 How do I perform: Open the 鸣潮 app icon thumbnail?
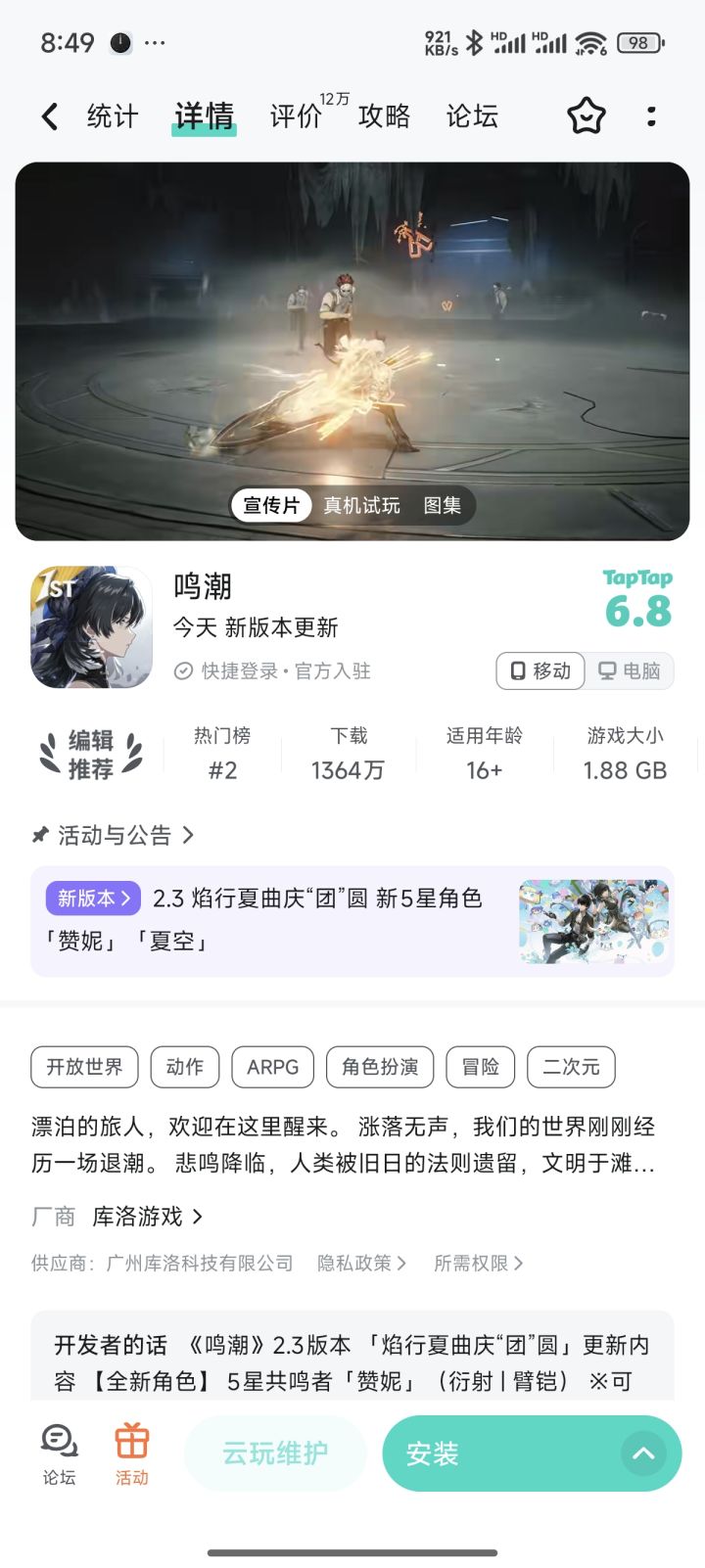[91, 626]
